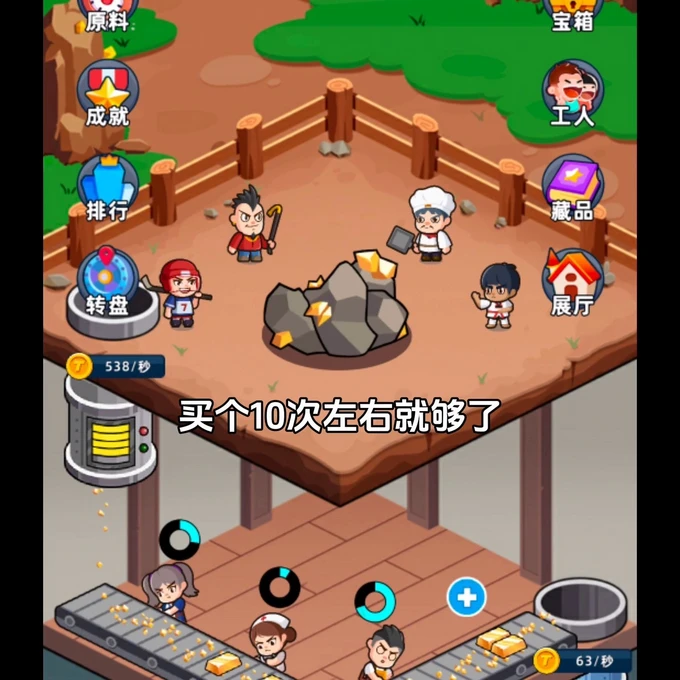
Task: Open the 转盘 spin wheel
Action: pyautogui.click(x=107, y=280)
